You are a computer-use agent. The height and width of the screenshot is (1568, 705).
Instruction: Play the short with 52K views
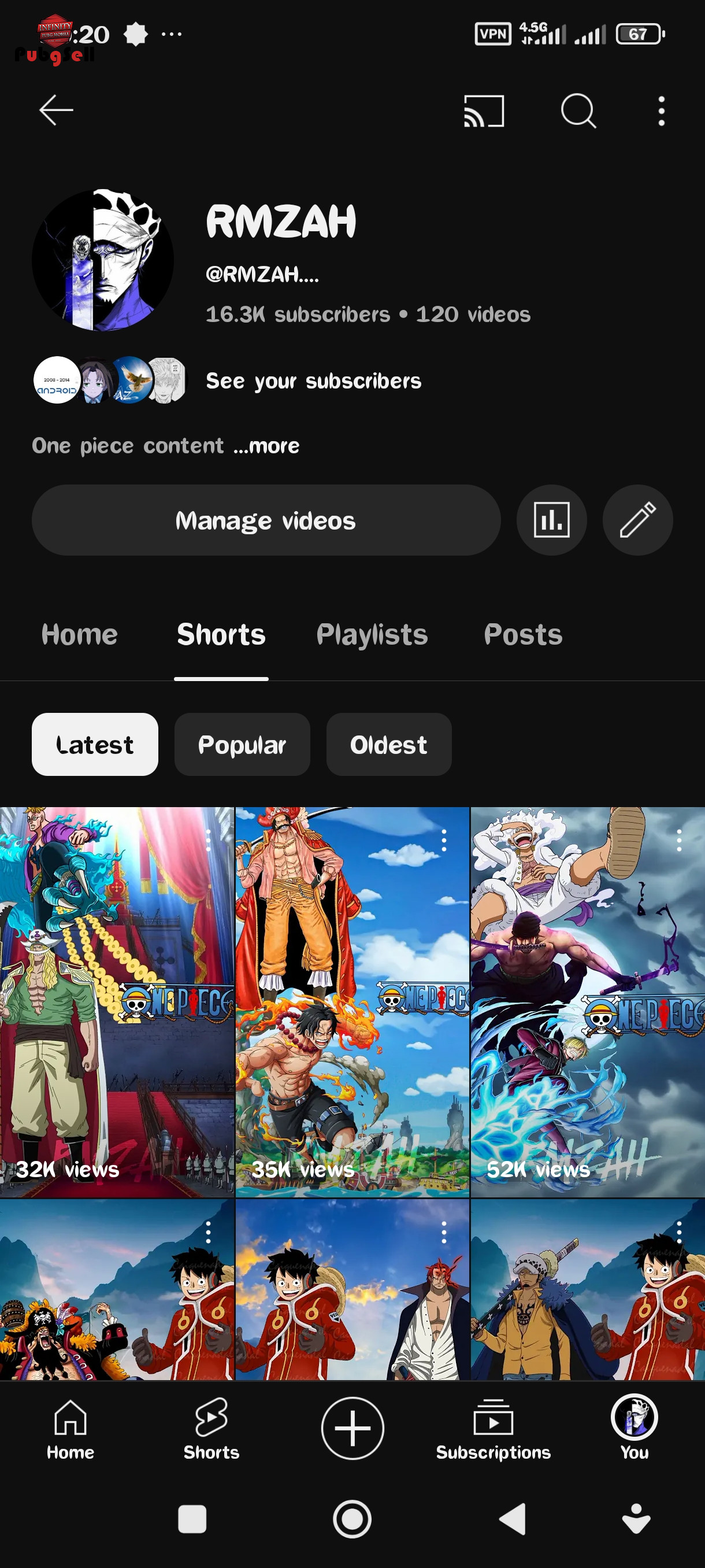pyautogui.click(x=588, y=1002)
